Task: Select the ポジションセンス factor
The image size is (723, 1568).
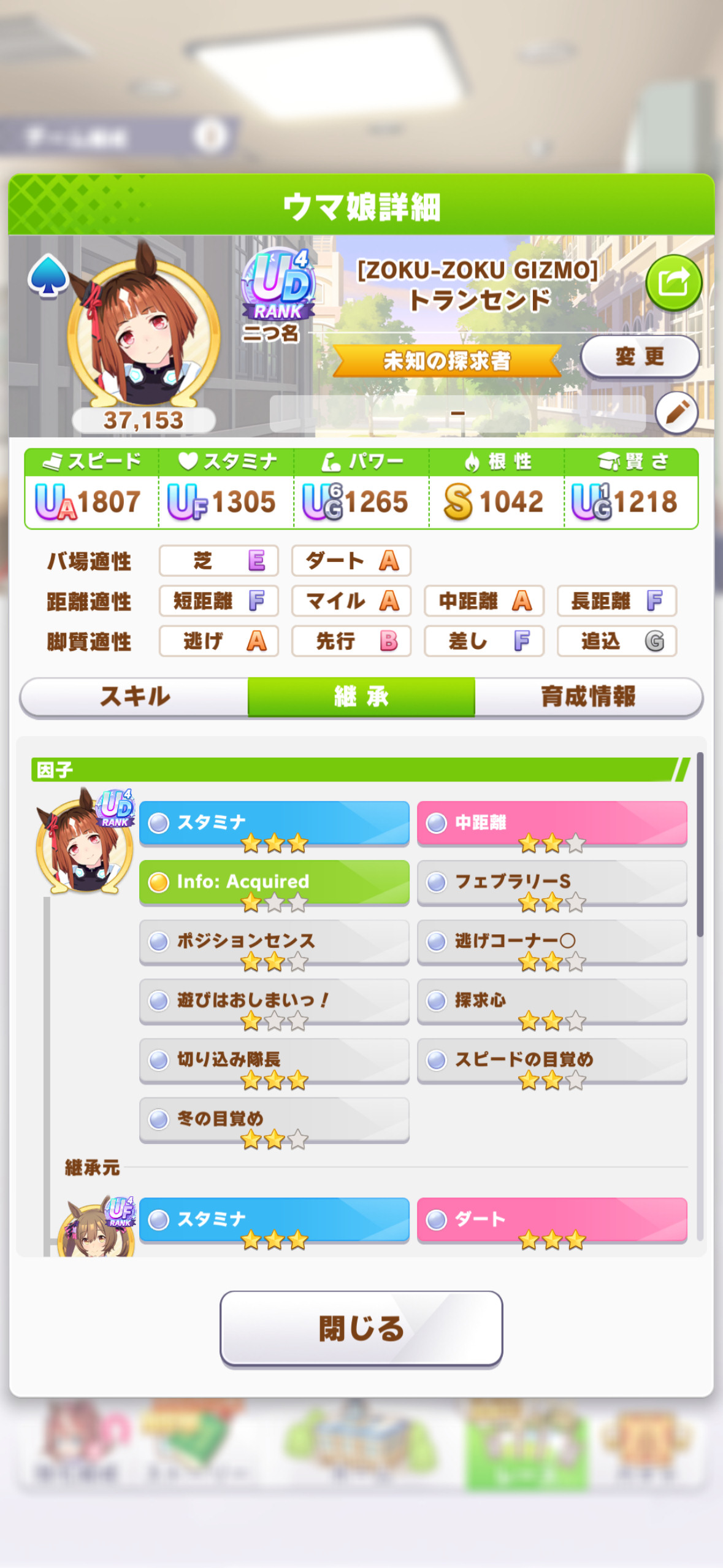Action: pyautogui.click(x=274, y=941)
